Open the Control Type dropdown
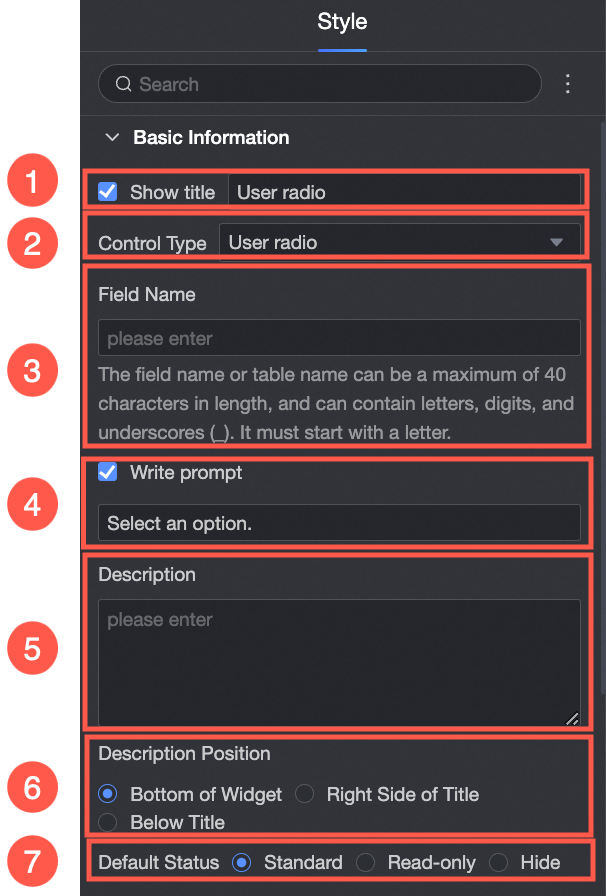 tap(398, 242)
